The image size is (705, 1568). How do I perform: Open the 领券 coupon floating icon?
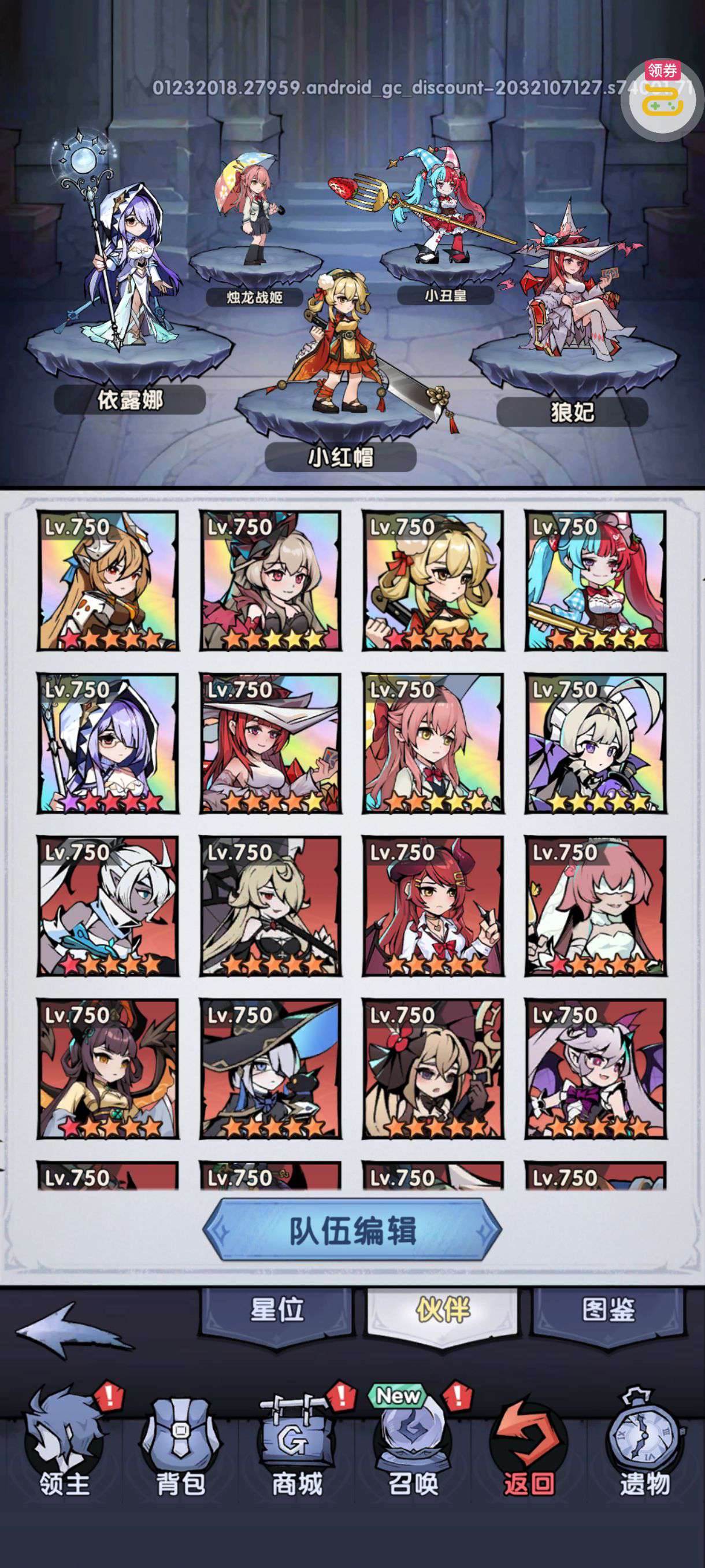[x=663, y=97]
